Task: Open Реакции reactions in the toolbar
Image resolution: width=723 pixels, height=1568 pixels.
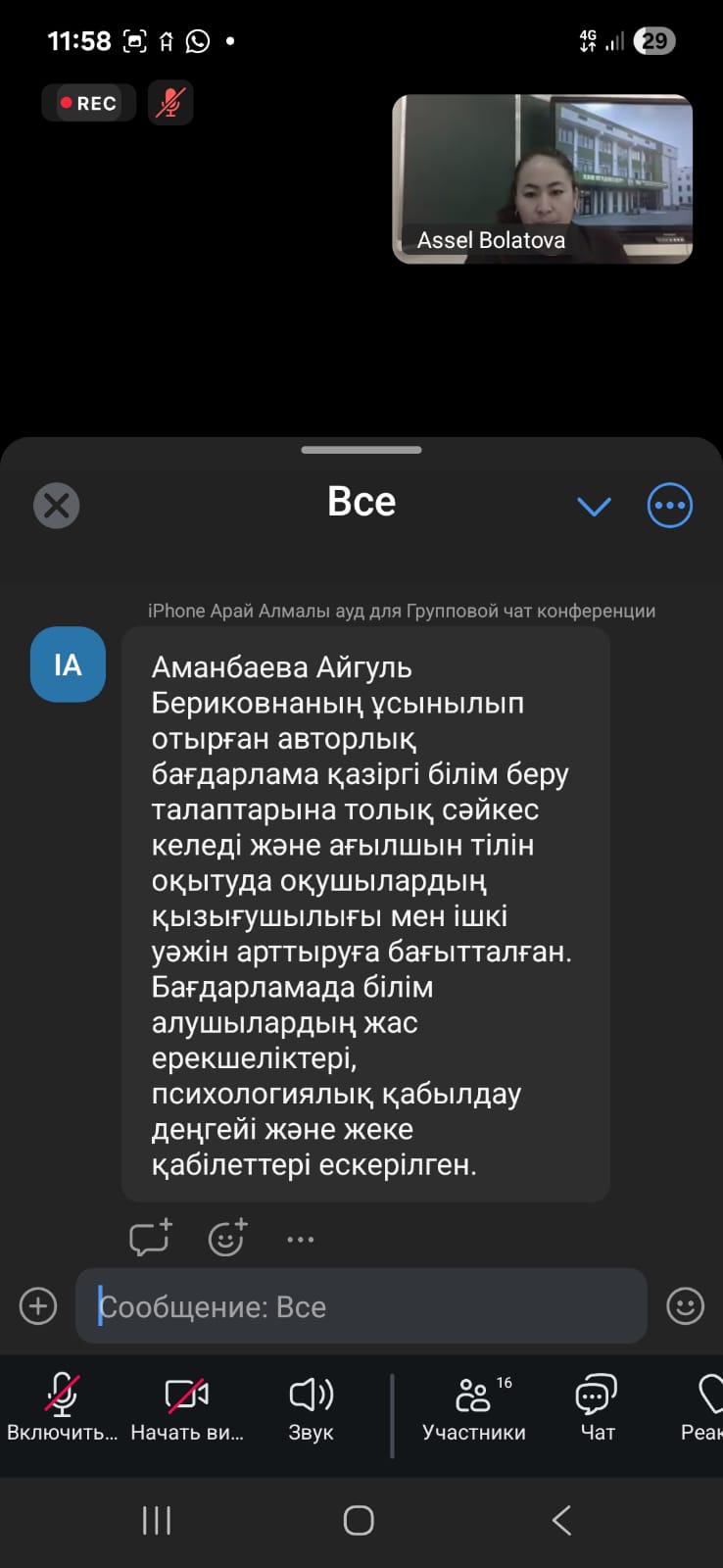Action: [705, 1406]
